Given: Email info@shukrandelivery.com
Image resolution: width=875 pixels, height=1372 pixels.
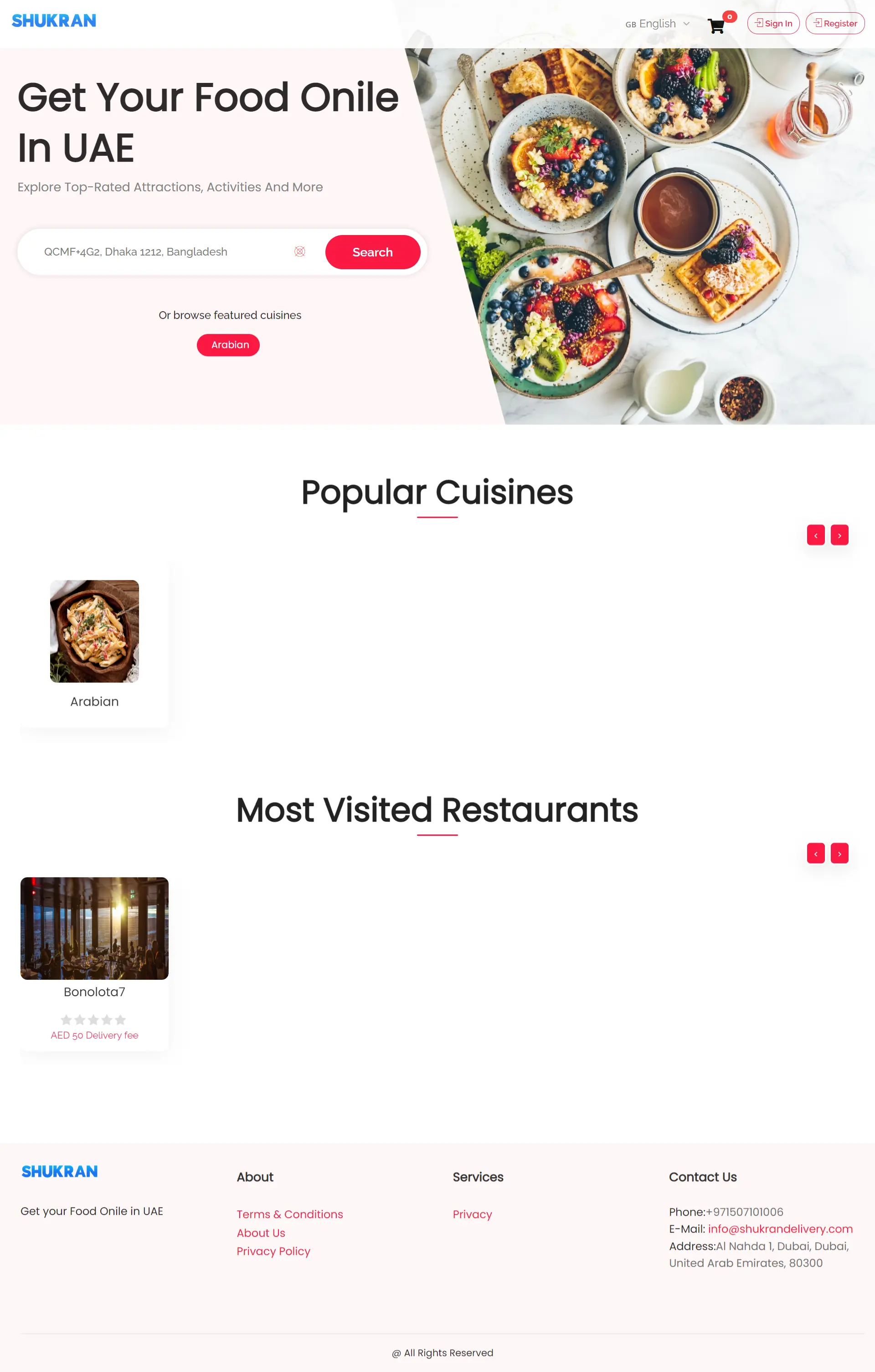Looking at the screenshot, I should click(x=780, y=1229).
